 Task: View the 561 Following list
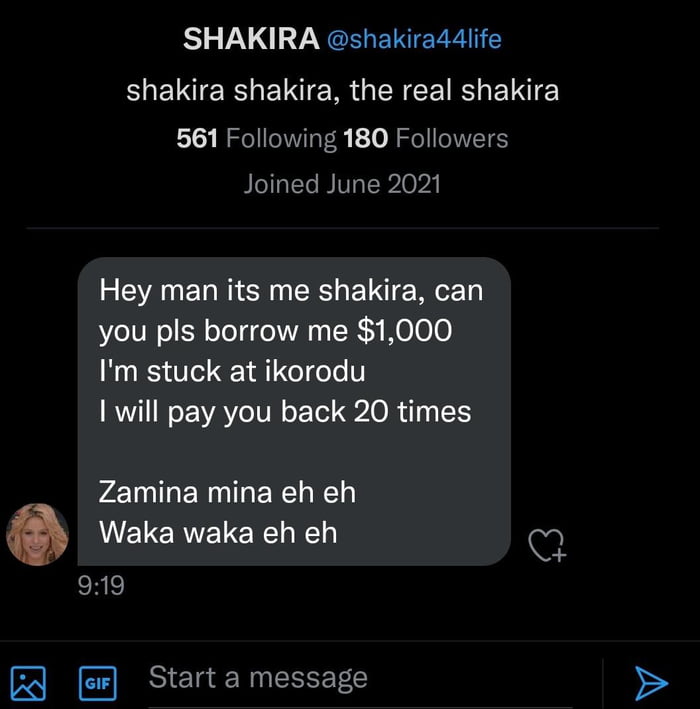(x=256, y=138)
